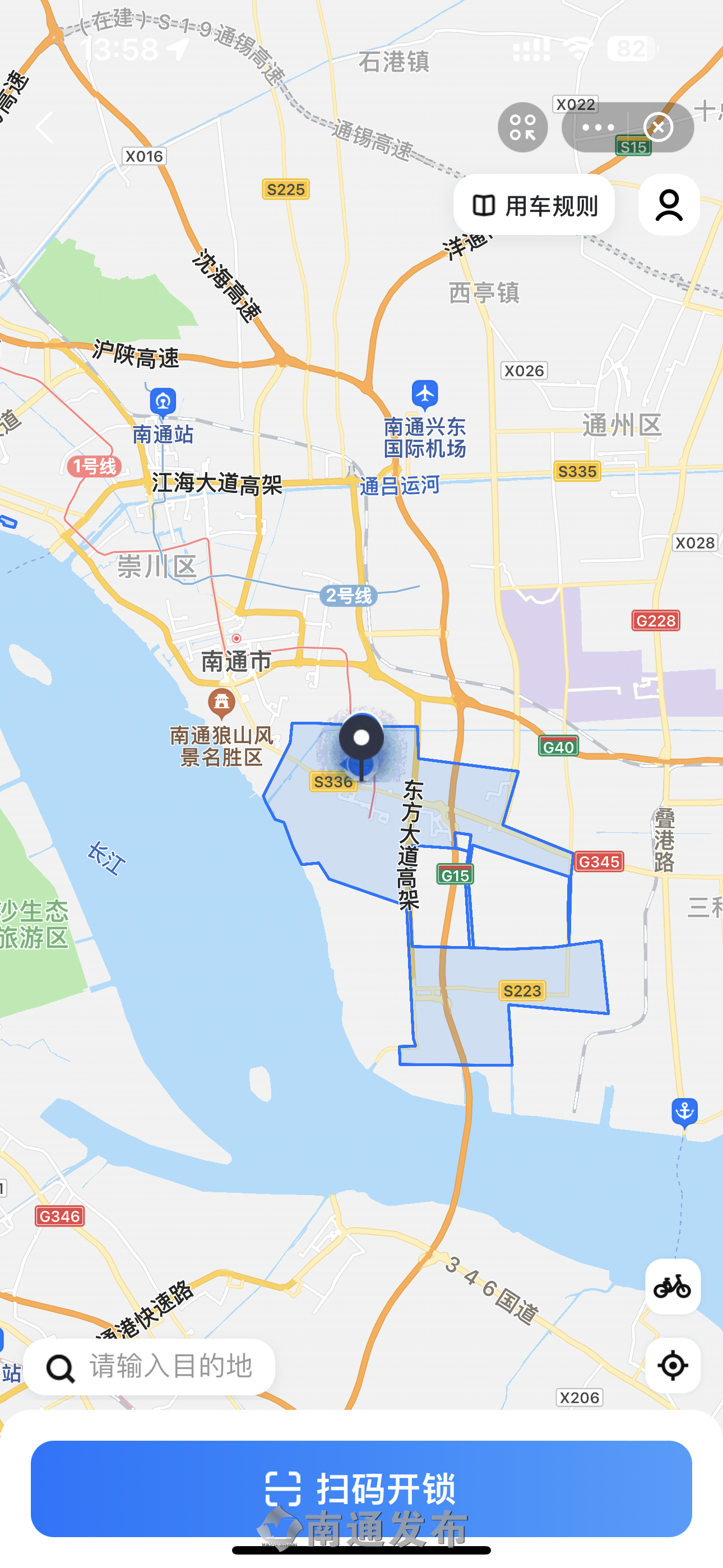Tap the bicycle icon button

(673, 1287)
